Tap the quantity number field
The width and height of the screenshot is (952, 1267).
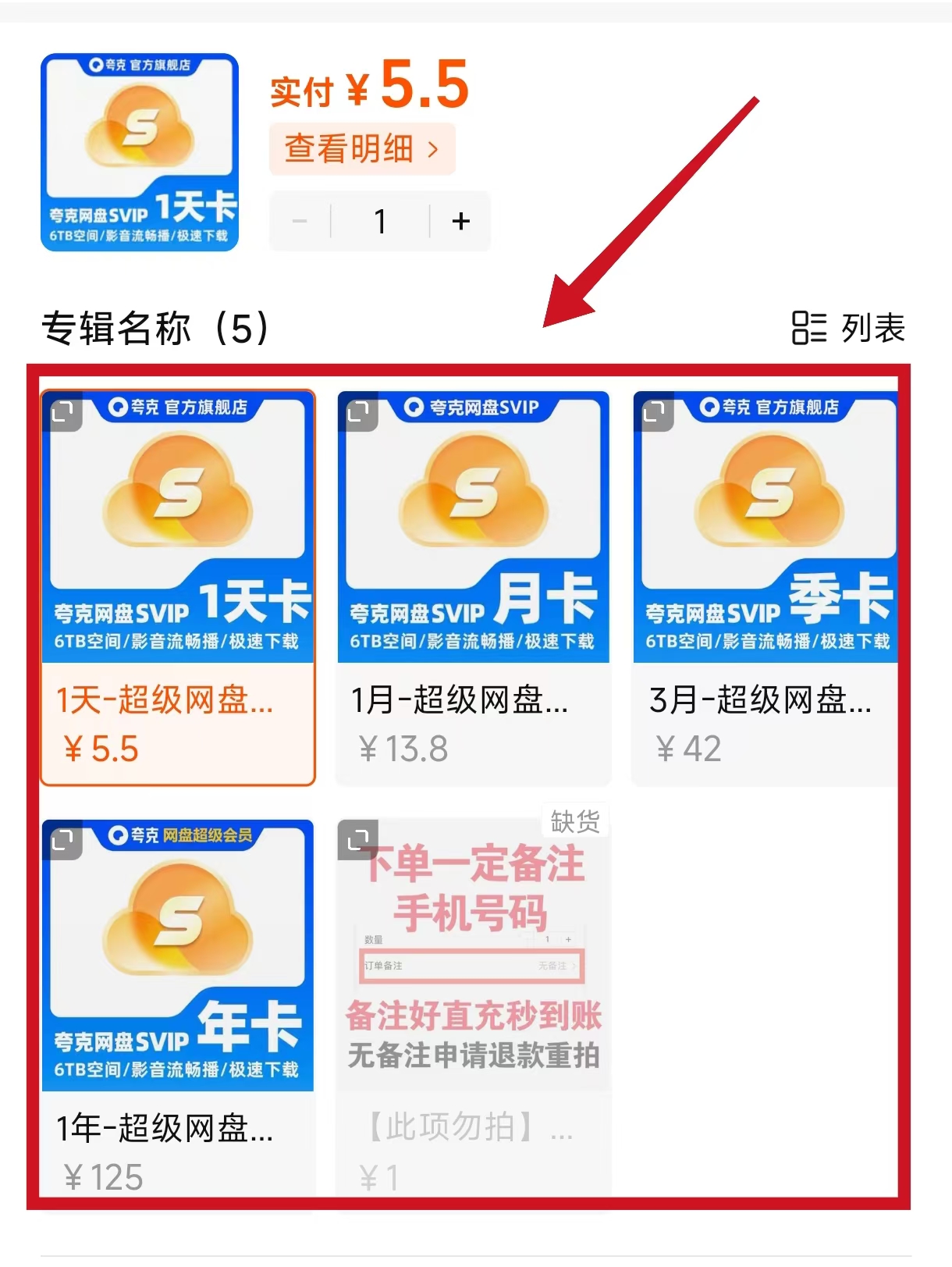[x=380, y=221]
